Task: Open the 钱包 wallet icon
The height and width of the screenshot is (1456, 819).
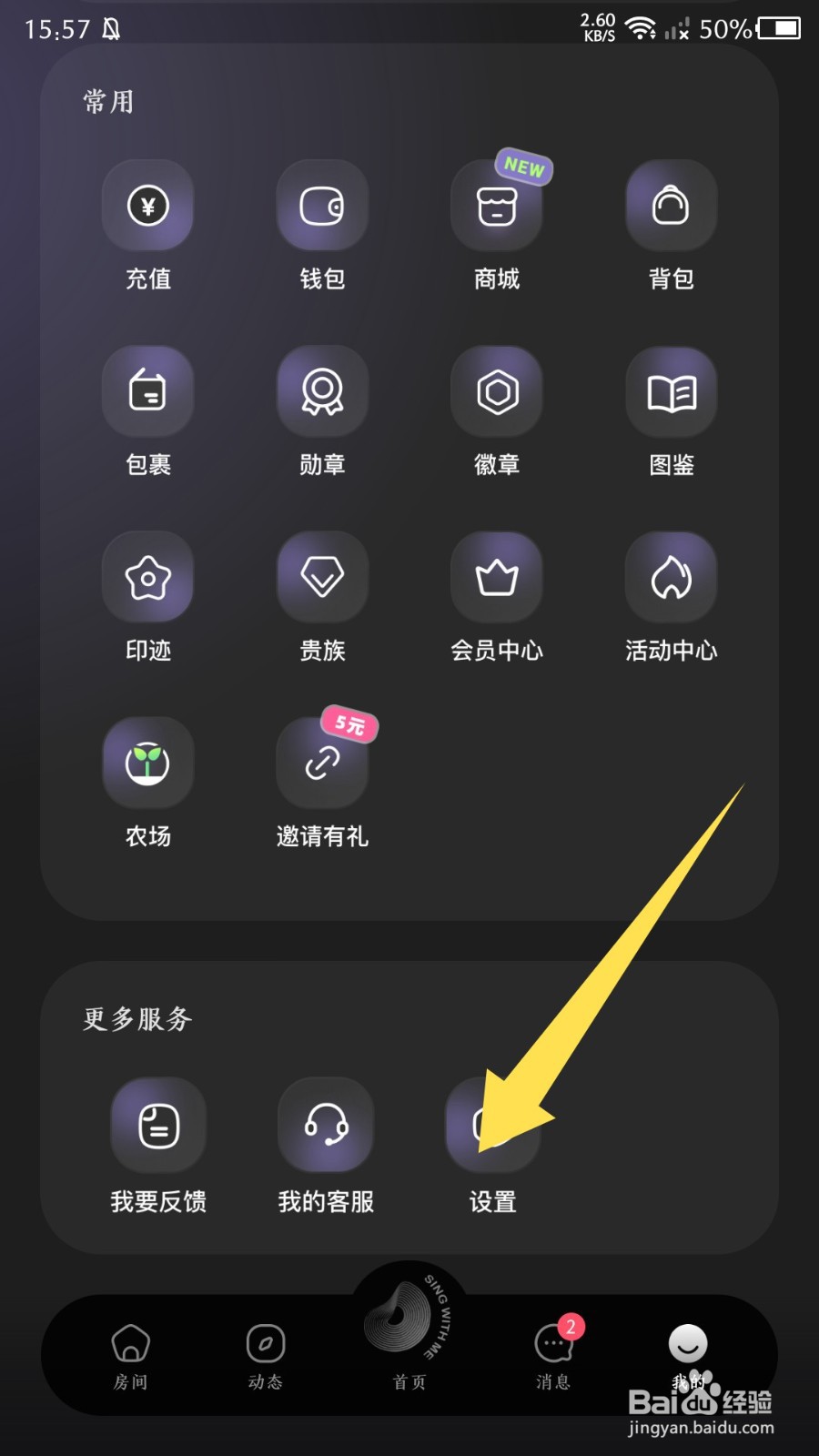Action: coord(322,207)
